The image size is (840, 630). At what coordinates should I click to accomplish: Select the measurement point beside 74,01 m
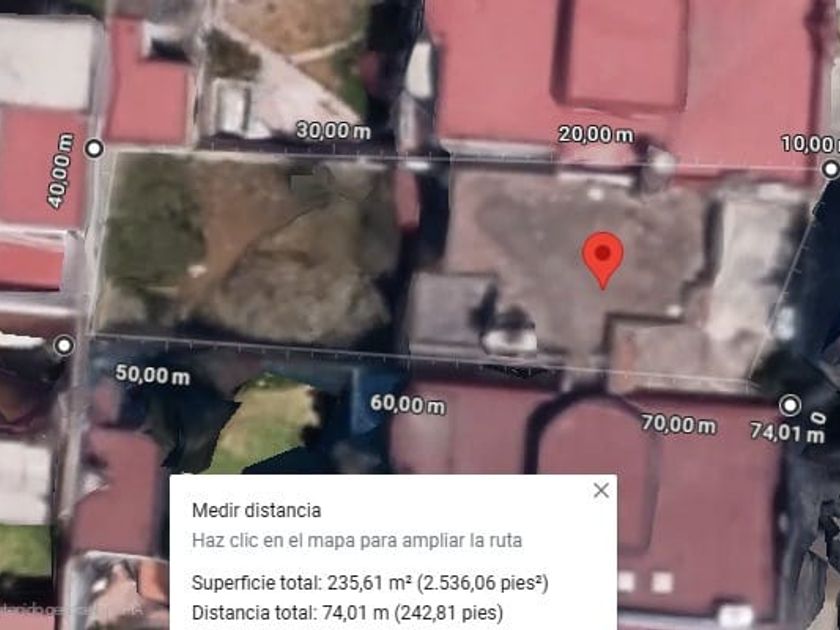click(790, 405)
